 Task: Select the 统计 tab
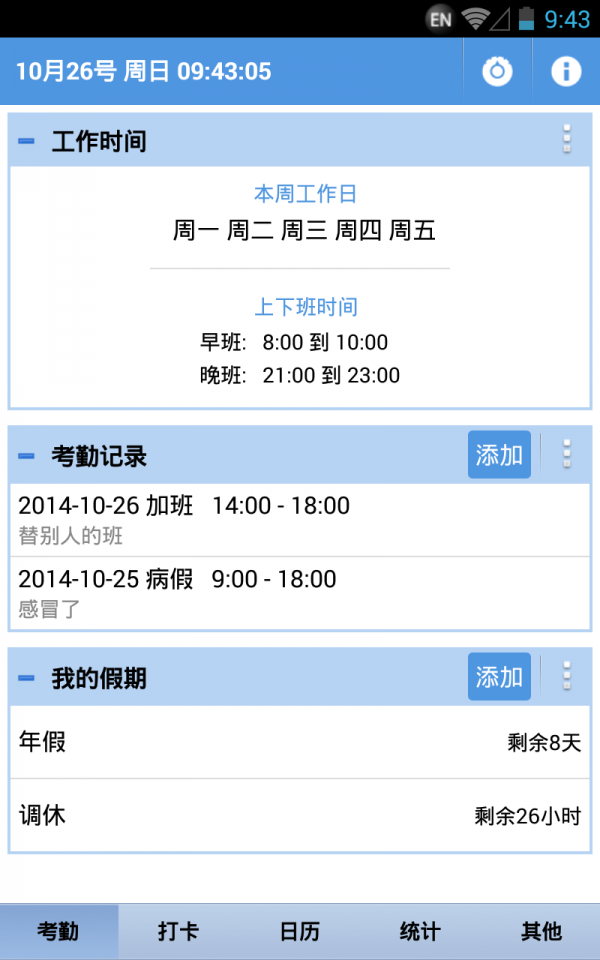pyautogui.click(x=420, y=932)
